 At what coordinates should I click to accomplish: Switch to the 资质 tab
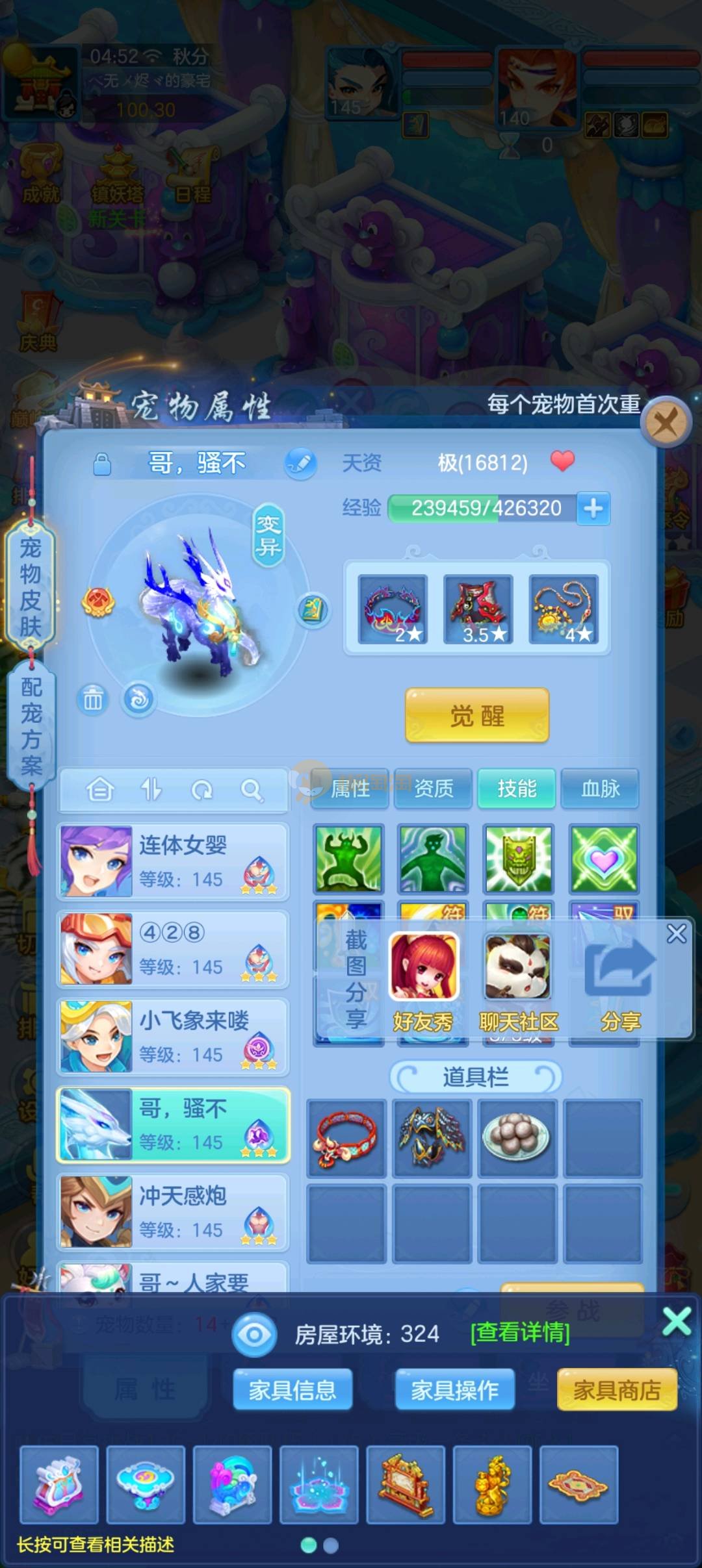point(434,789)
